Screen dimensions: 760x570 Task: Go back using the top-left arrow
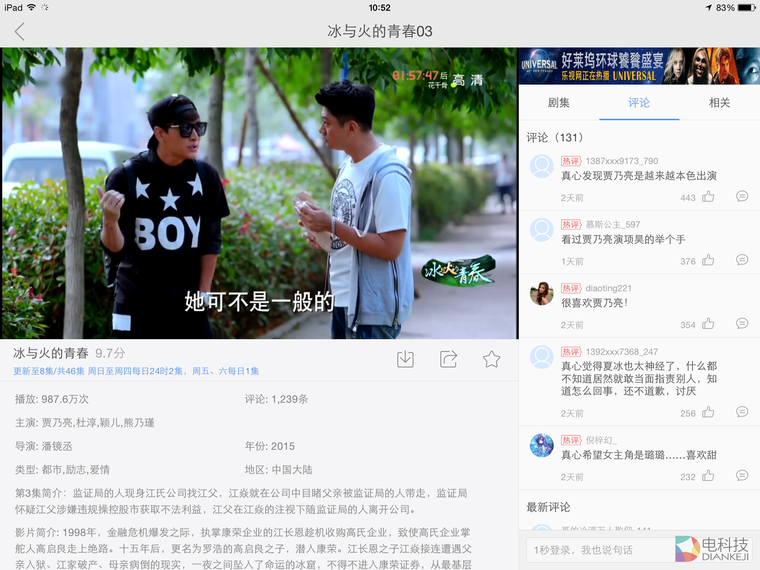coord(19,31)
